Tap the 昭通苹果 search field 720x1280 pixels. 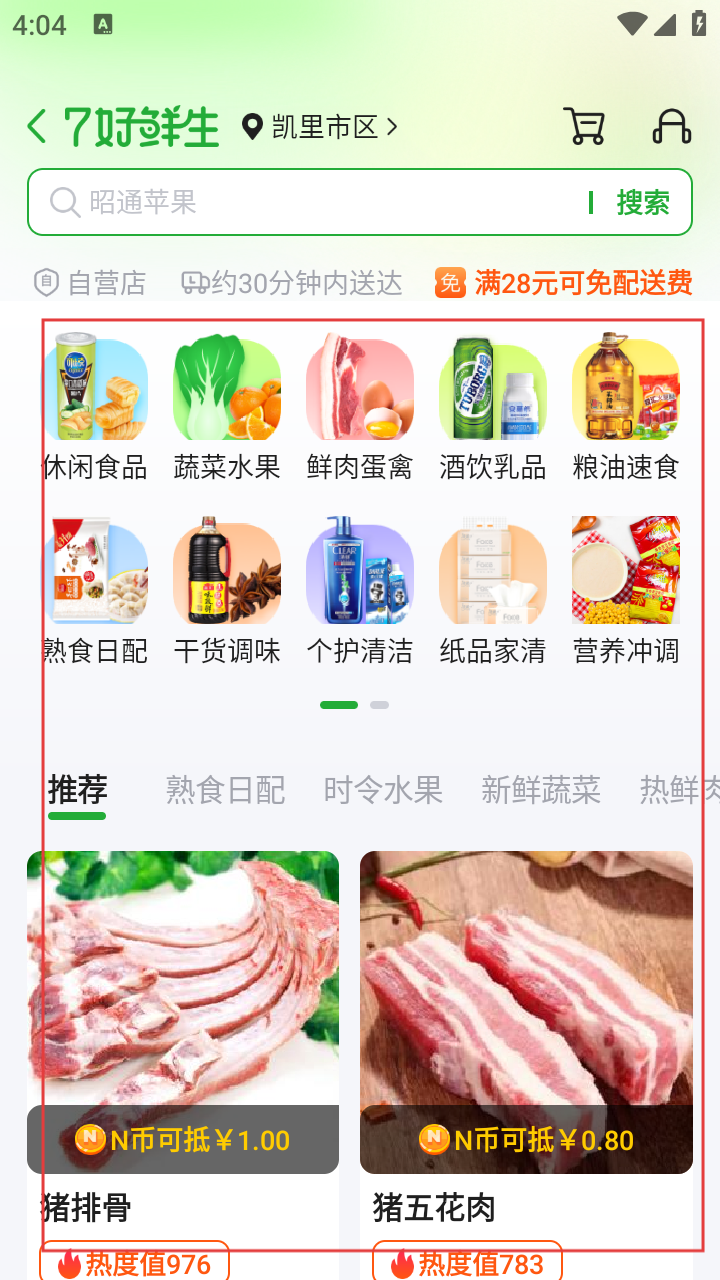pos(320,202)
